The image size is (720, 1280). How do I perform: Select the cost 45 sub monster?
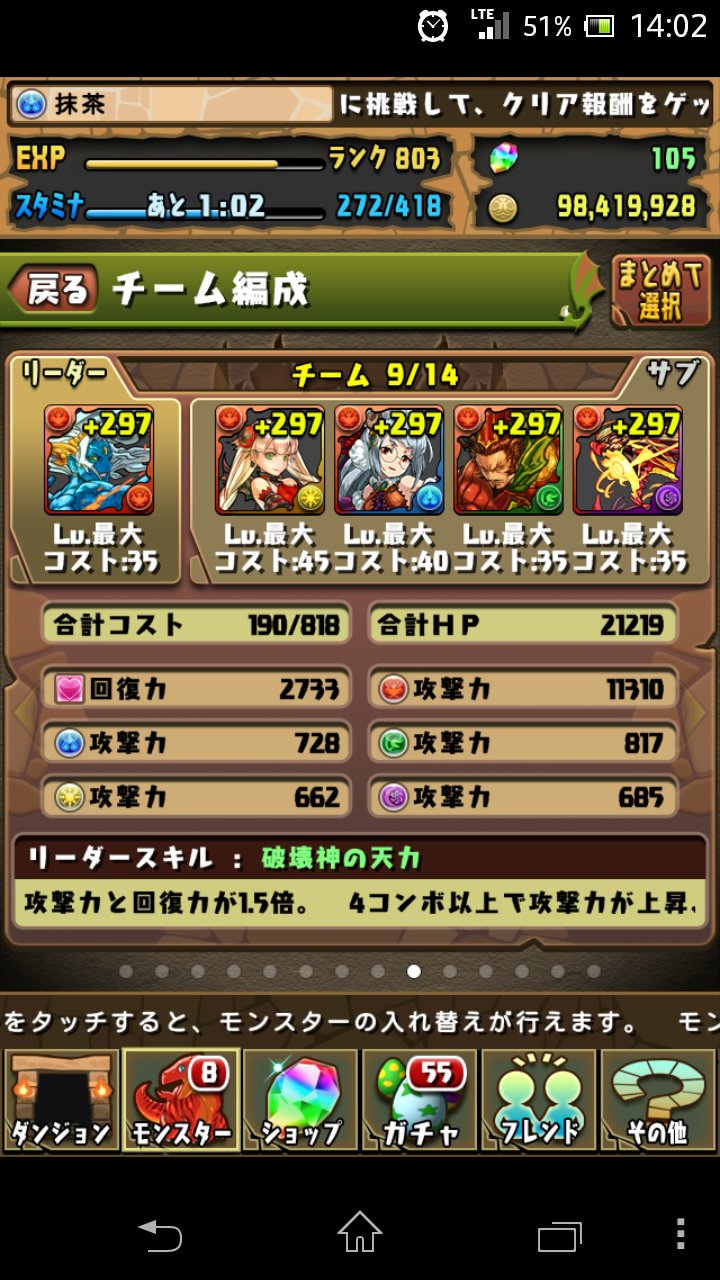[270, 459]
